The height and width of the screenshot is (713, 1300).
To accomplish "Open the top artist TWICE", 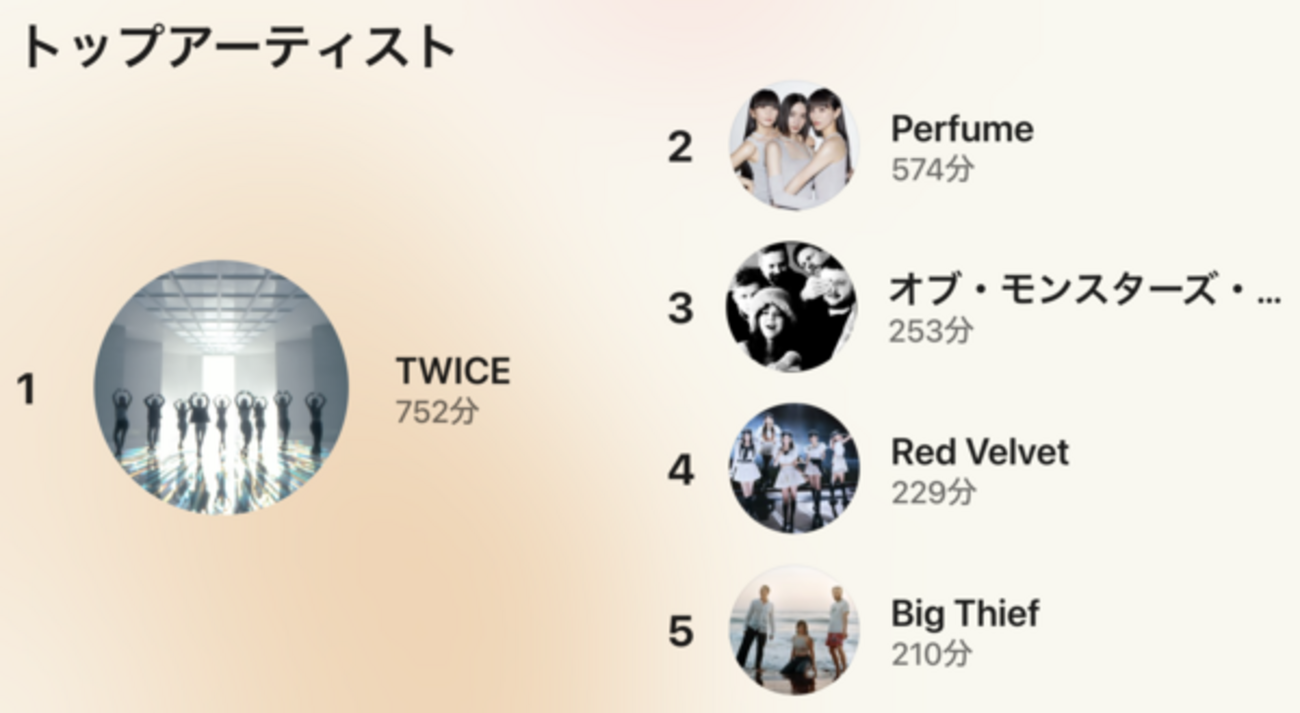I will pyautogui.click(x=221, y=388).
